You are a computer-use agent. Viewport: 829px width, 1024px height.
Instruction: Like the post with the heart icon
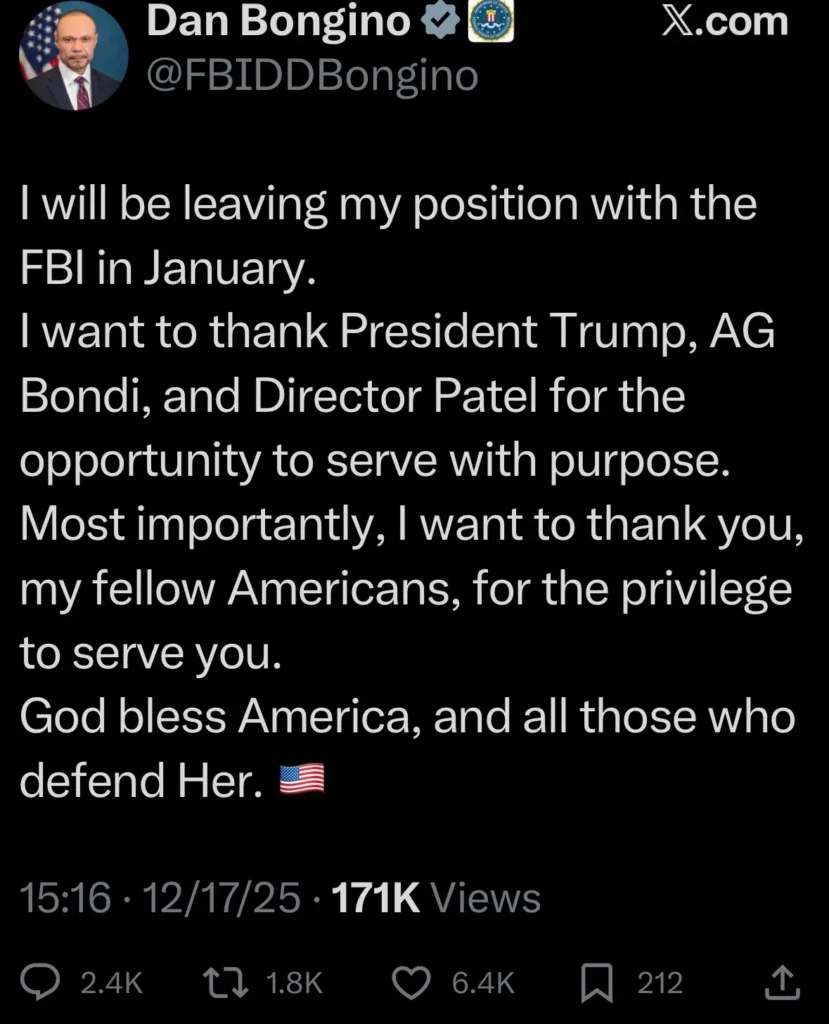(410, 984)
